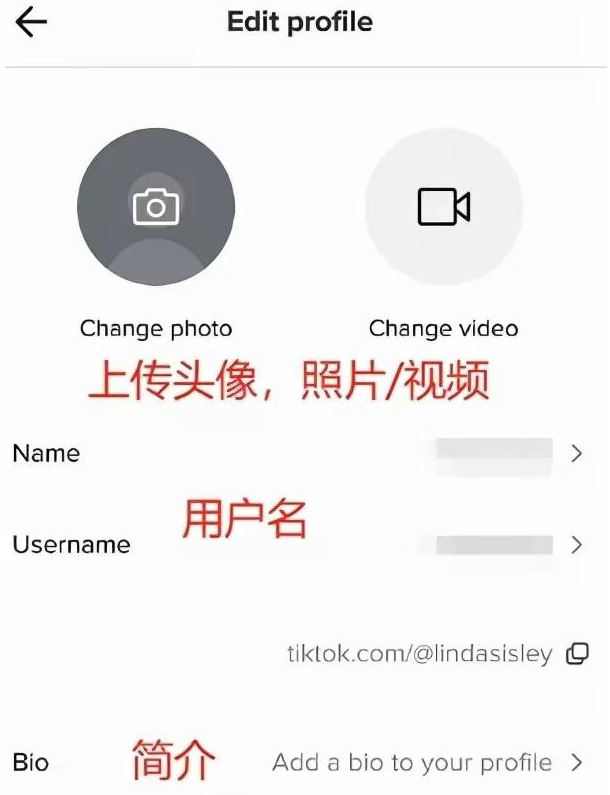Copy the tiktok.com profile link
The width and height of the screenshot is (610, 795).
[577, 654]
